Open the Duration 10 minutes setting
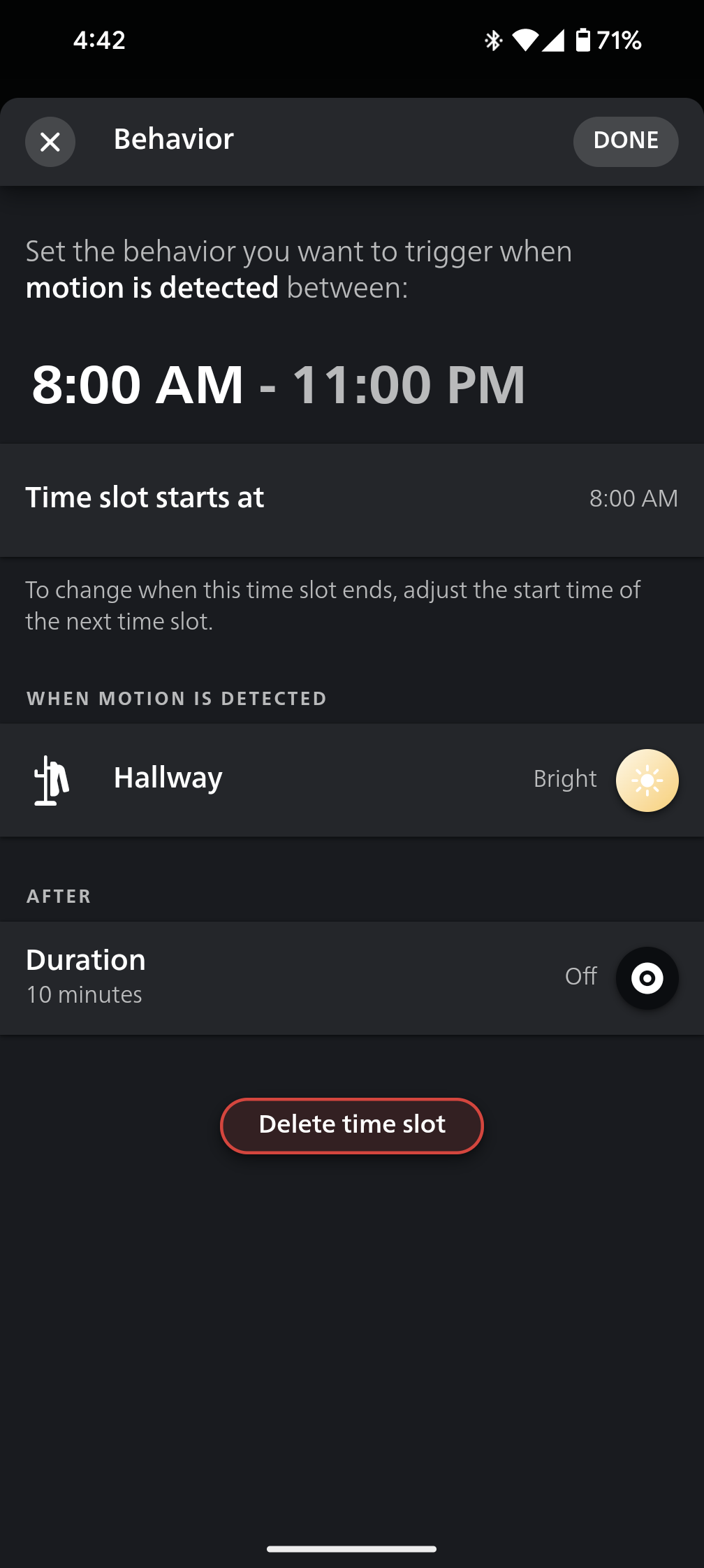Viewport: 704px width, 1568px height. [279, 977]
